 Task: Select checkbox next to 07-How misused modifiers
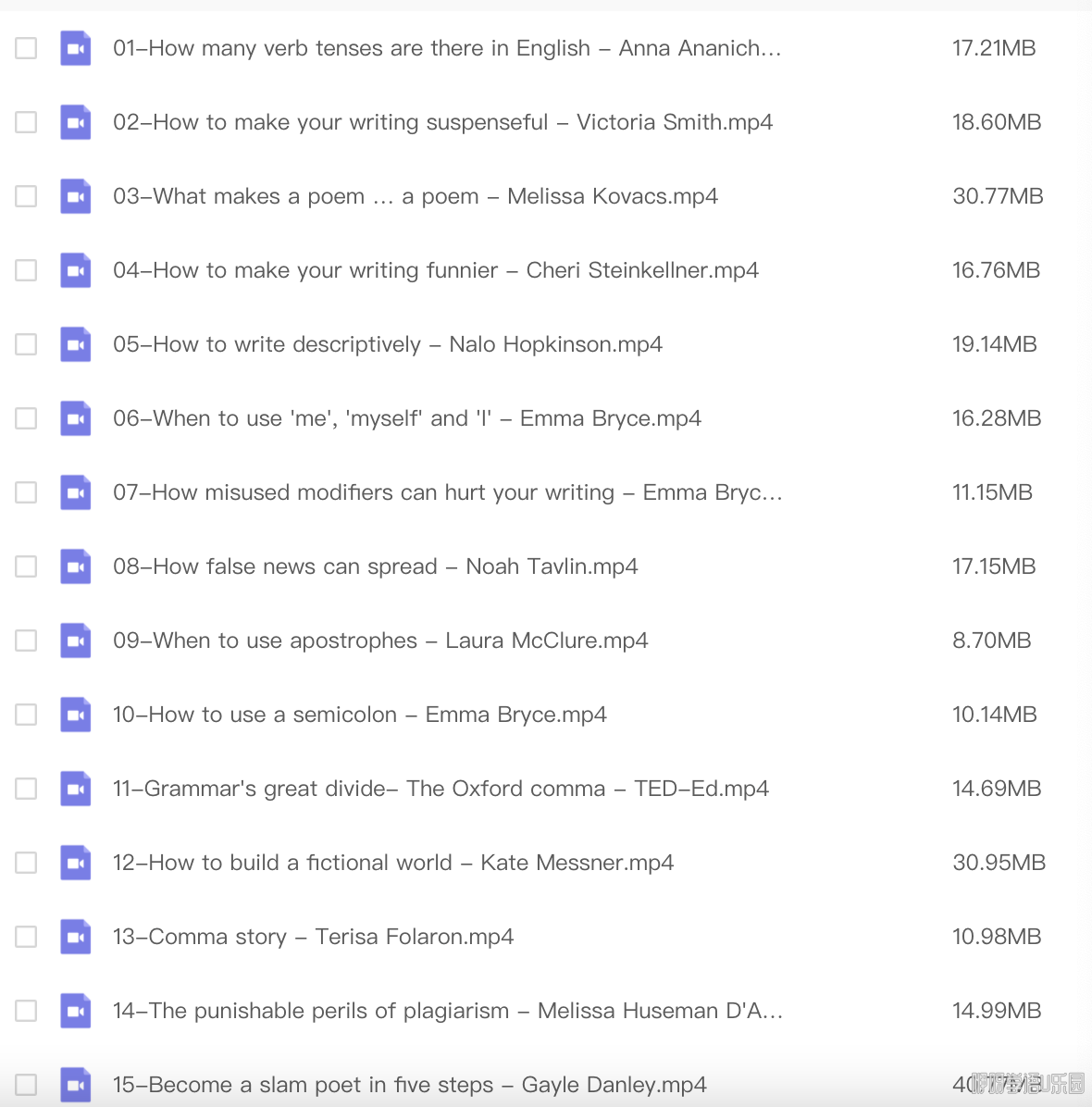(x=26, y=492)
